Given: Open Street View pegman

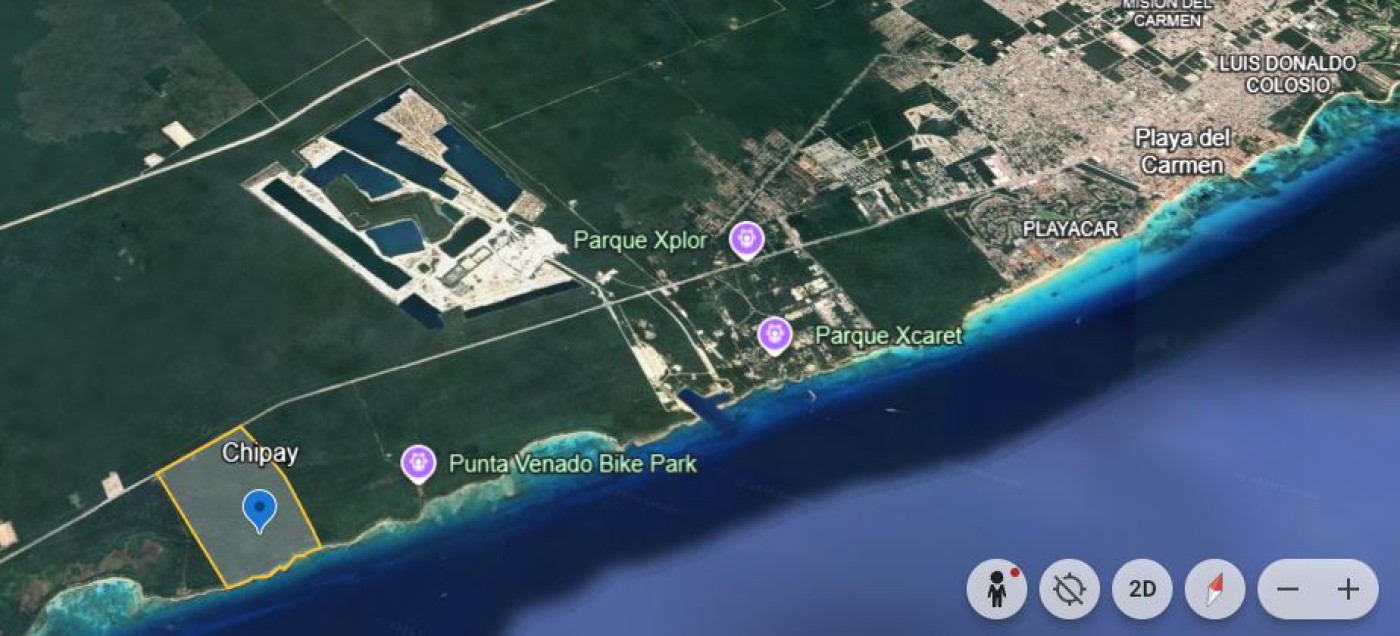Looking at the screenshot, I should (x=997, y=589).
